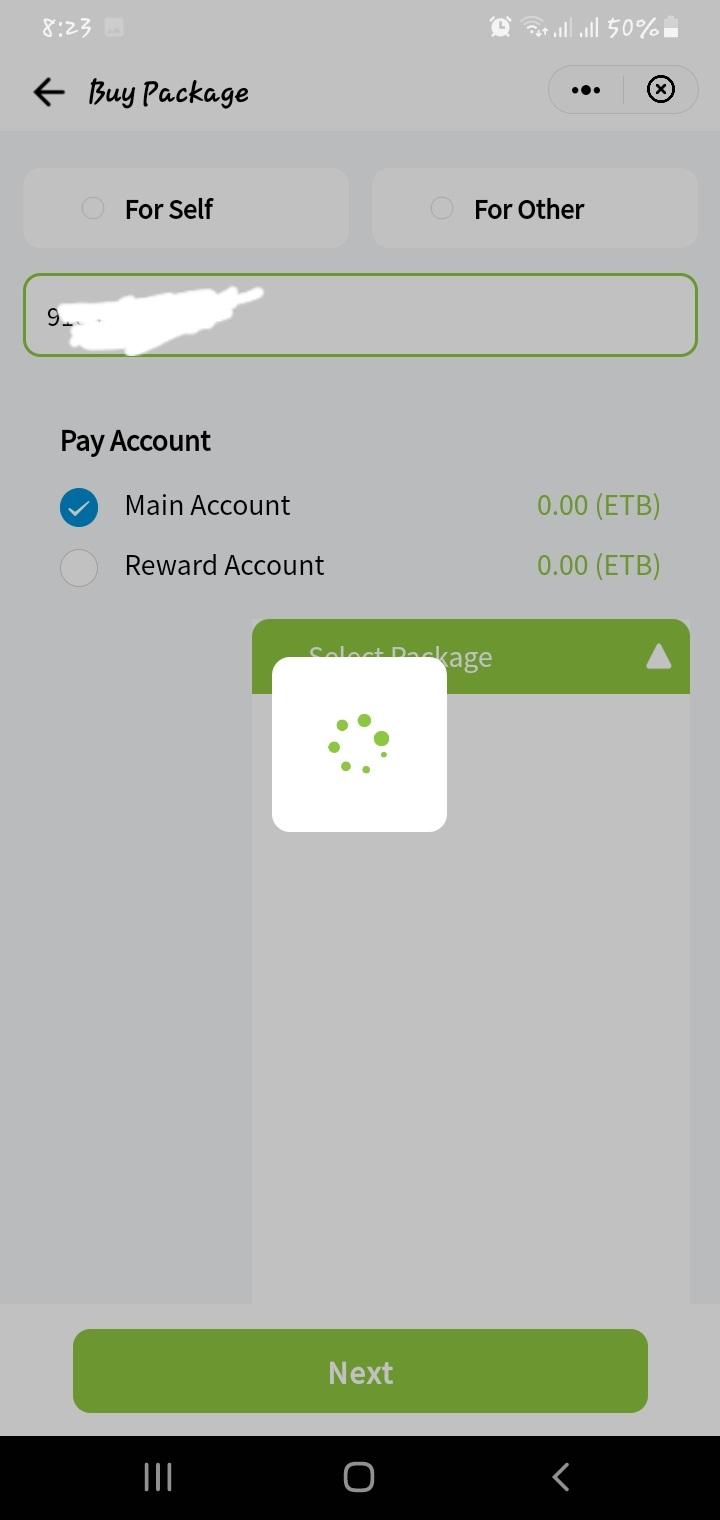Tap the Next button
720x1520 pixels.
(360, 1371)
